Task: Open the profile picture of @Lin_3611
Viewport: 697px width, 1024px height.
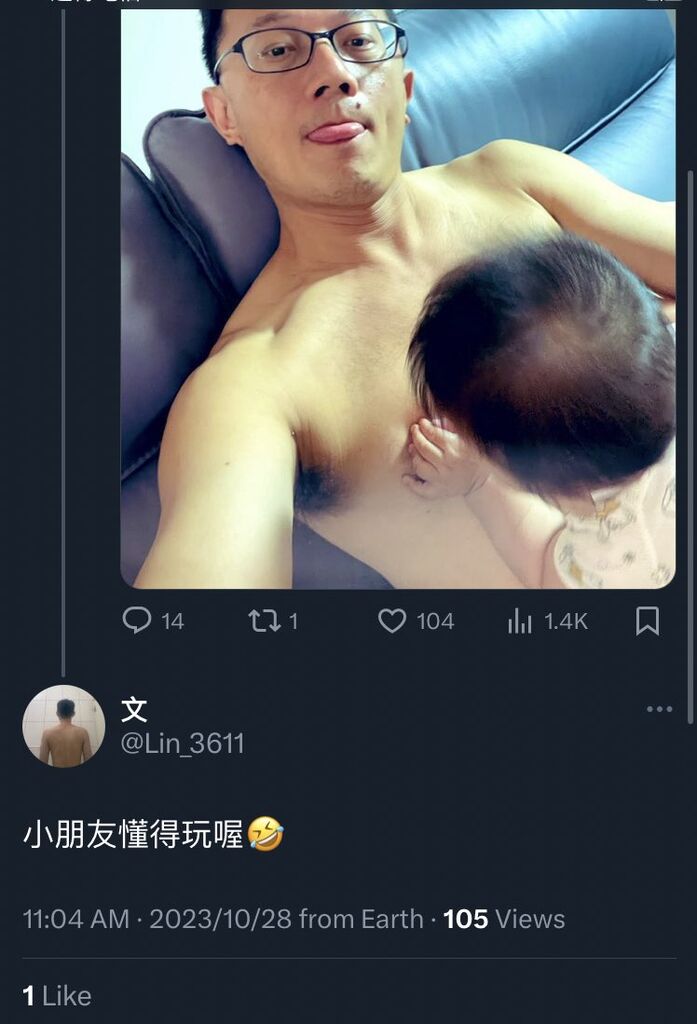Action: click(x=64, y=726)
